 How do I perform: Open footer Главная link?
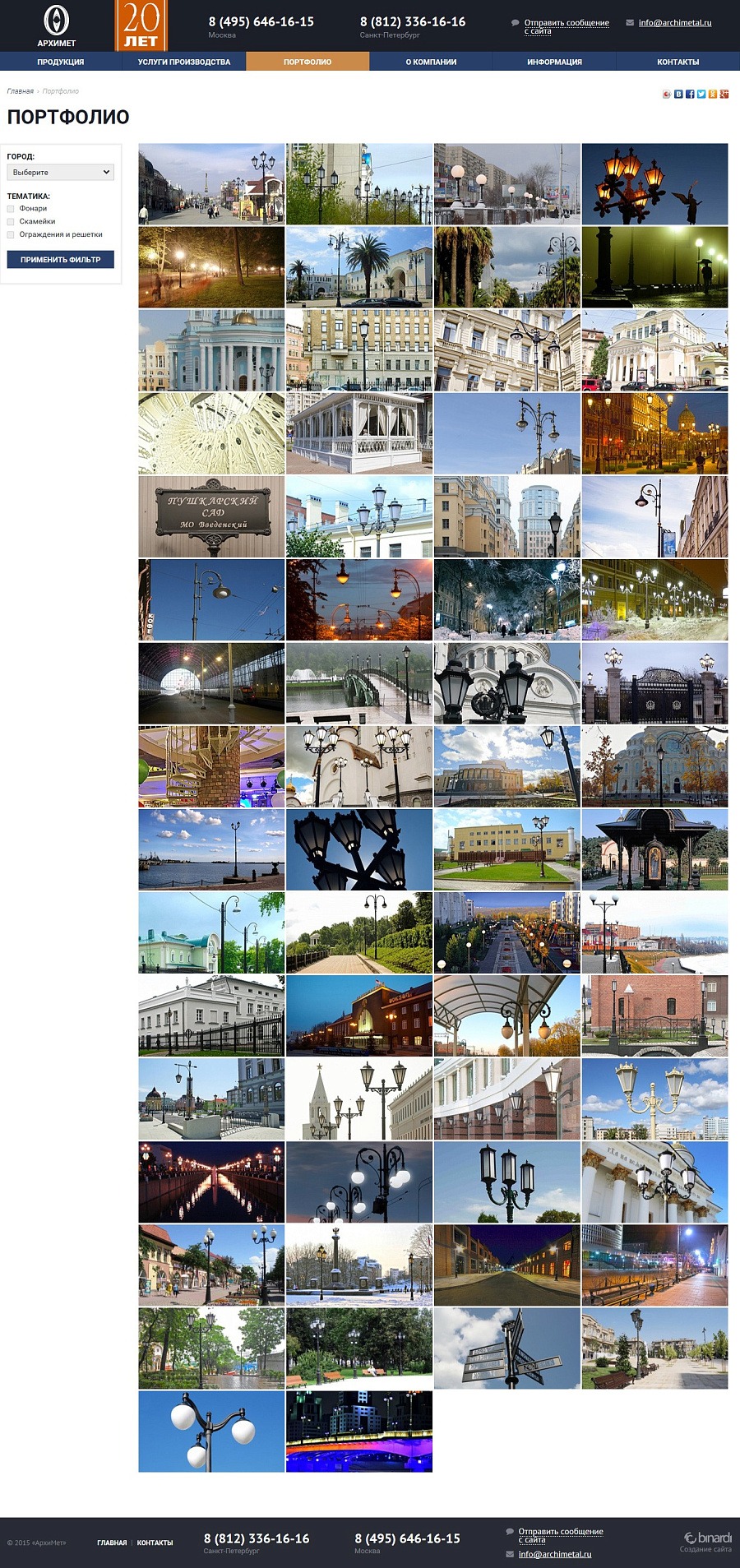(x=111, y=1543)
